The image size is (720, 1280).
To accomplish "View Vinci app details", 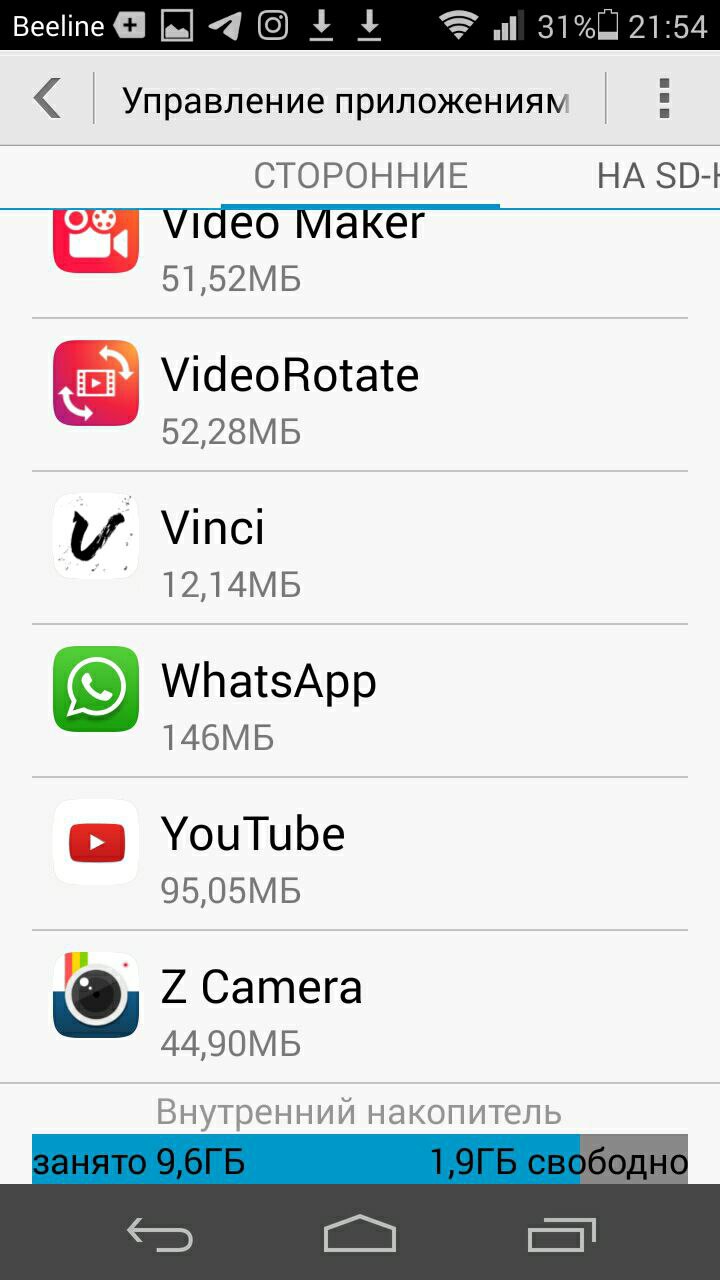I will pyautogui.click(x=360, y=548).
